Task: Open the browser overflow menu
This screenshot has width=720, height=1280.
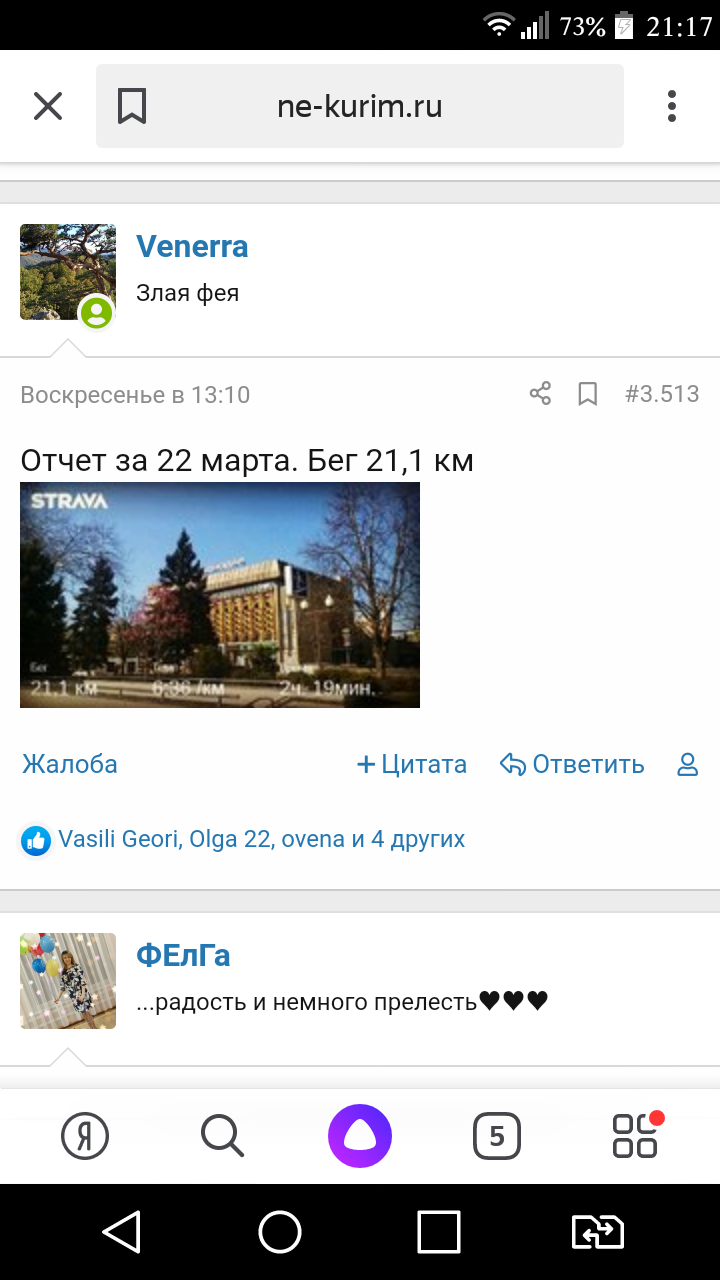Action: [x=672, y=106]
